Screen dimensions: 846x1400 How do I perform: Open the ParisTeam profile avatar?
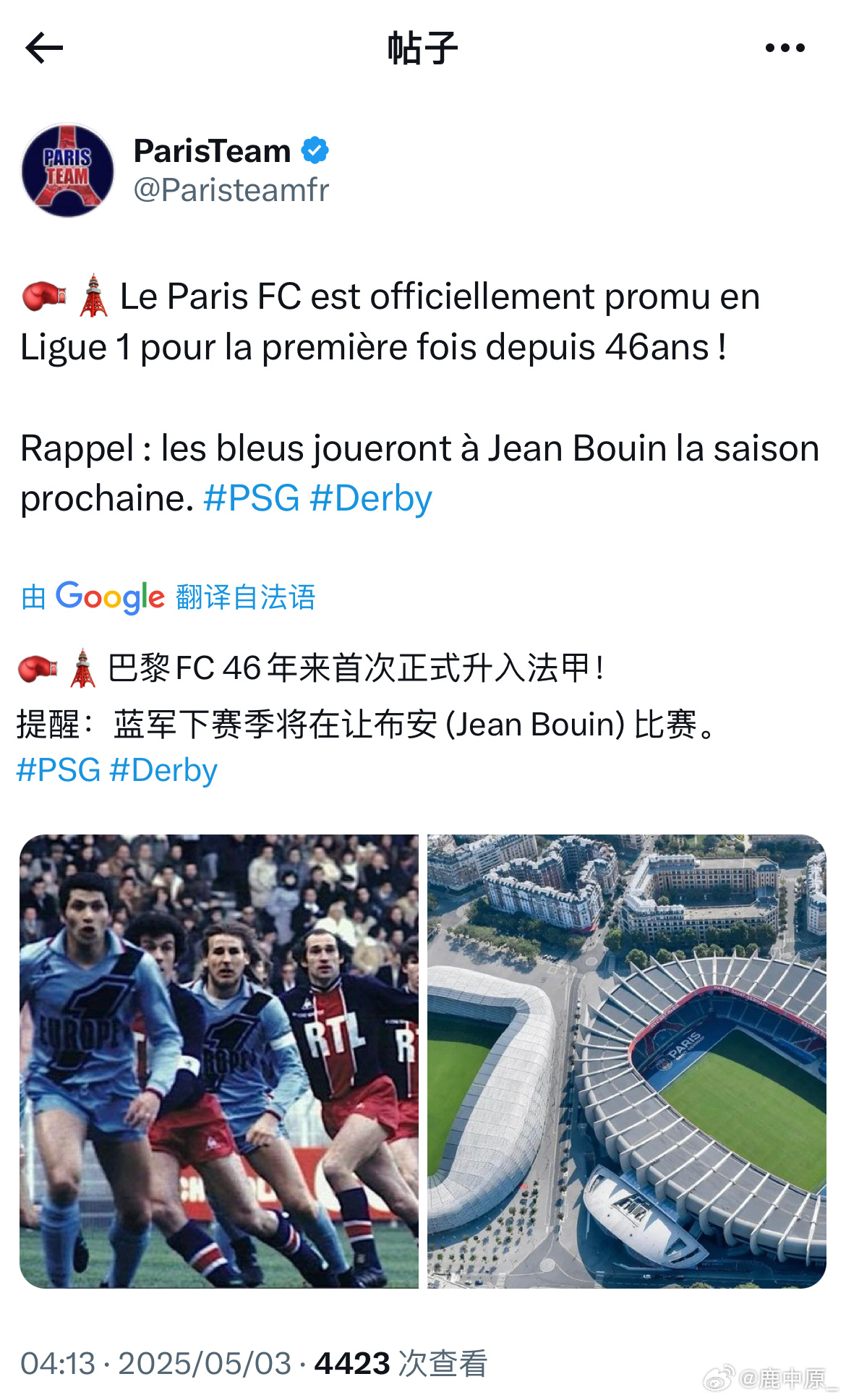click(x=67, y=171)
